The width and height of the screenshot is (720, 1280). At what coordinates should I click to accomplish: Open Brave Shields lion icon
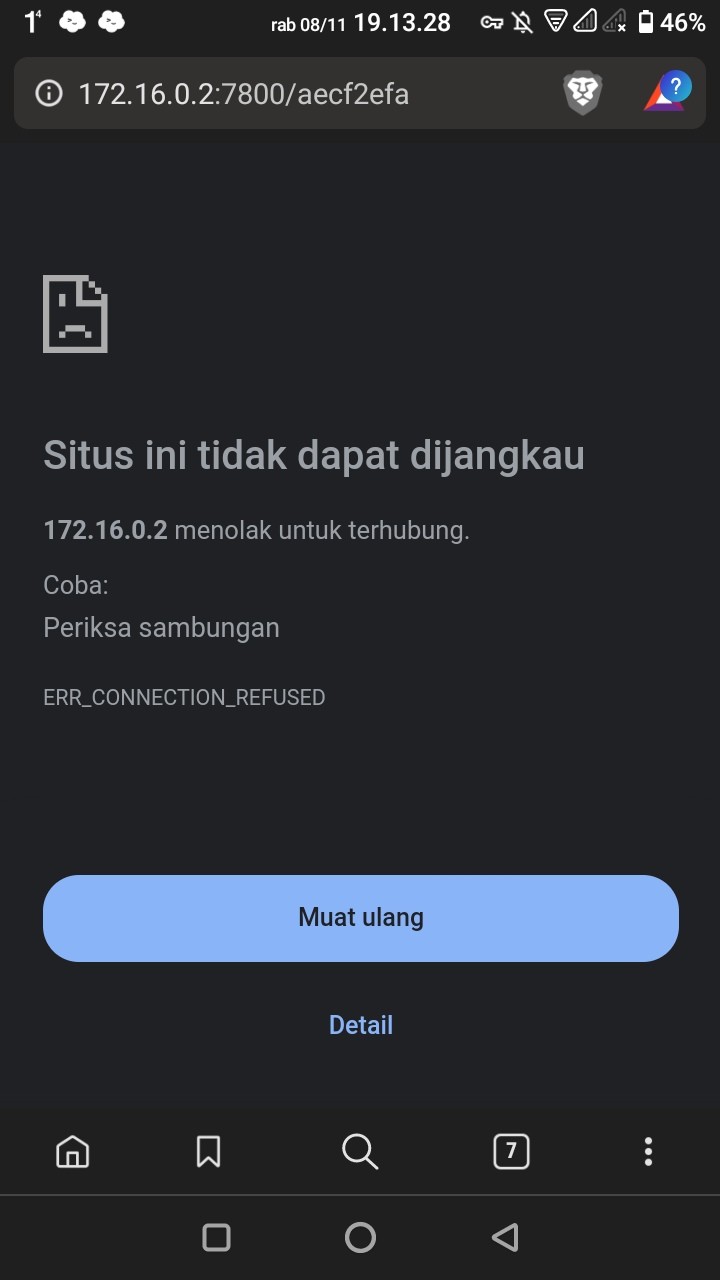582,94
